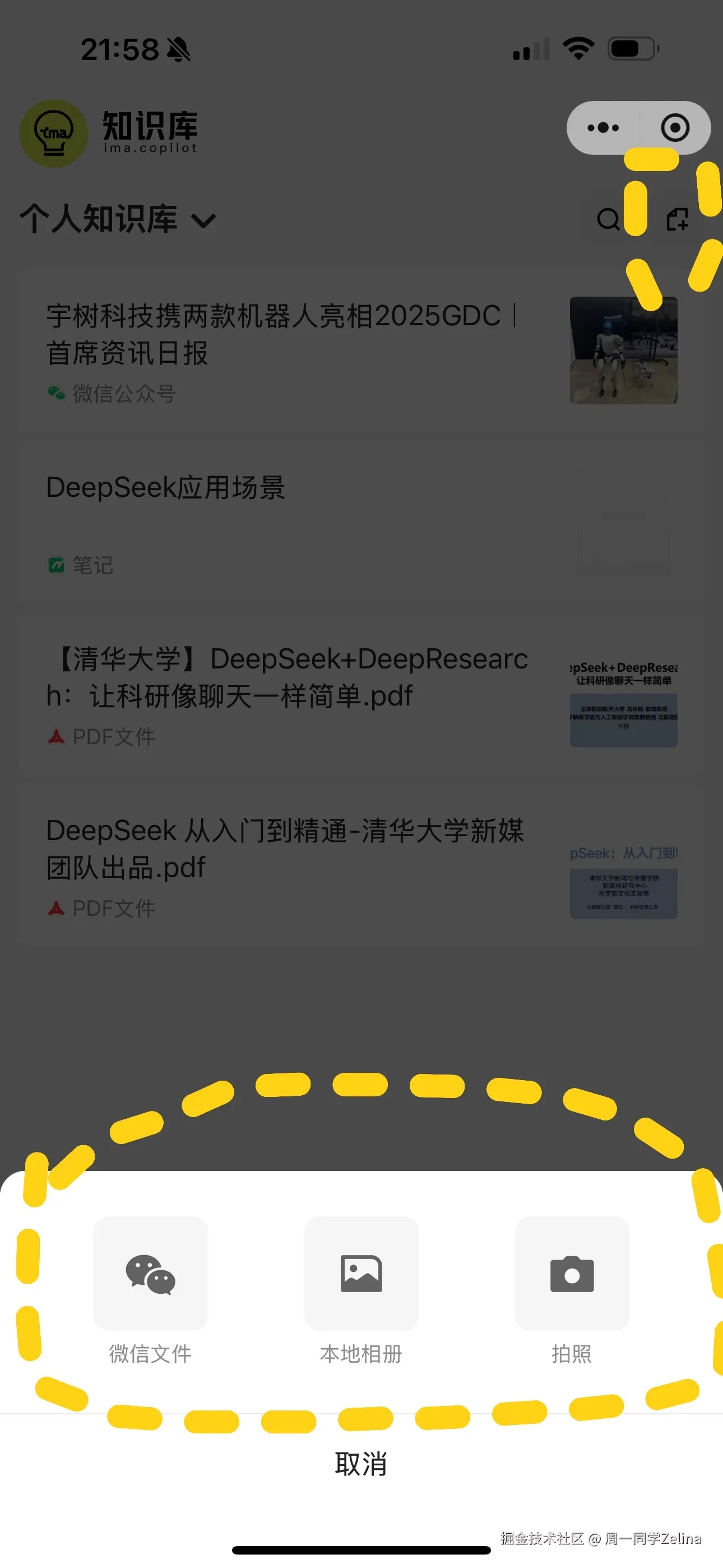Open search with the magnifier icon
The image size is (723, 1568).
[609, 220]
